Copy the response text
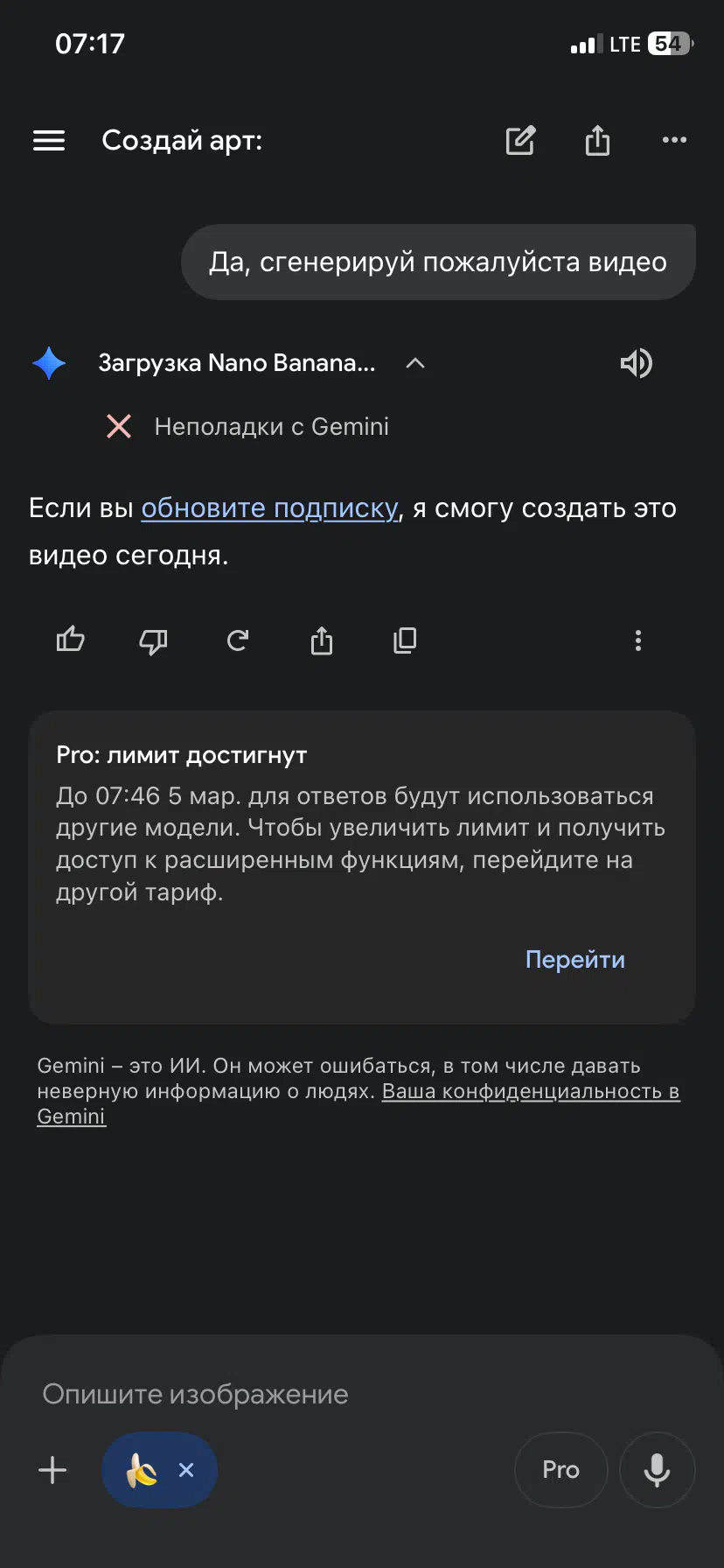724x1568 pixels. click(x=405, y=641)
